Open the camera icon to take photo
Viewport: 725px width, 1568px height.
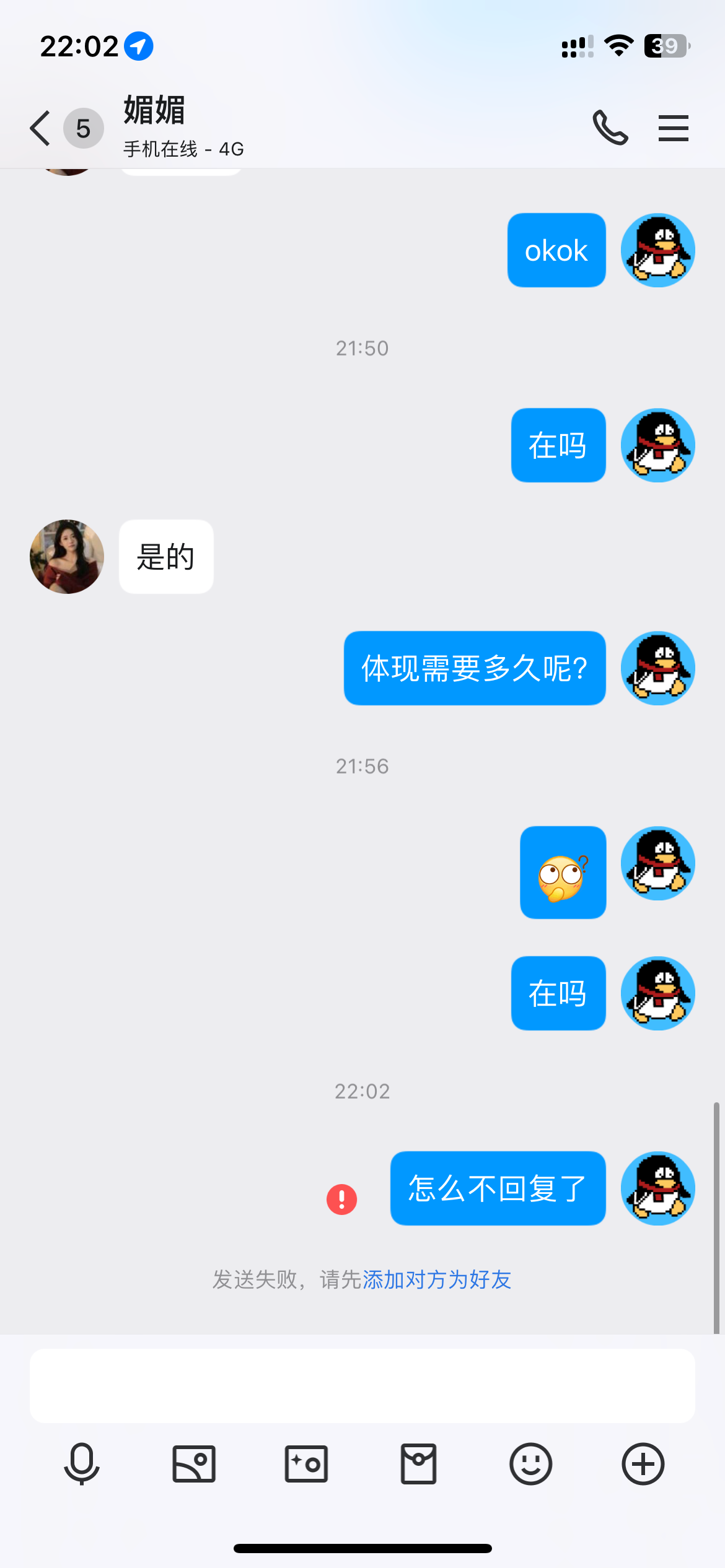point(306,1465)
